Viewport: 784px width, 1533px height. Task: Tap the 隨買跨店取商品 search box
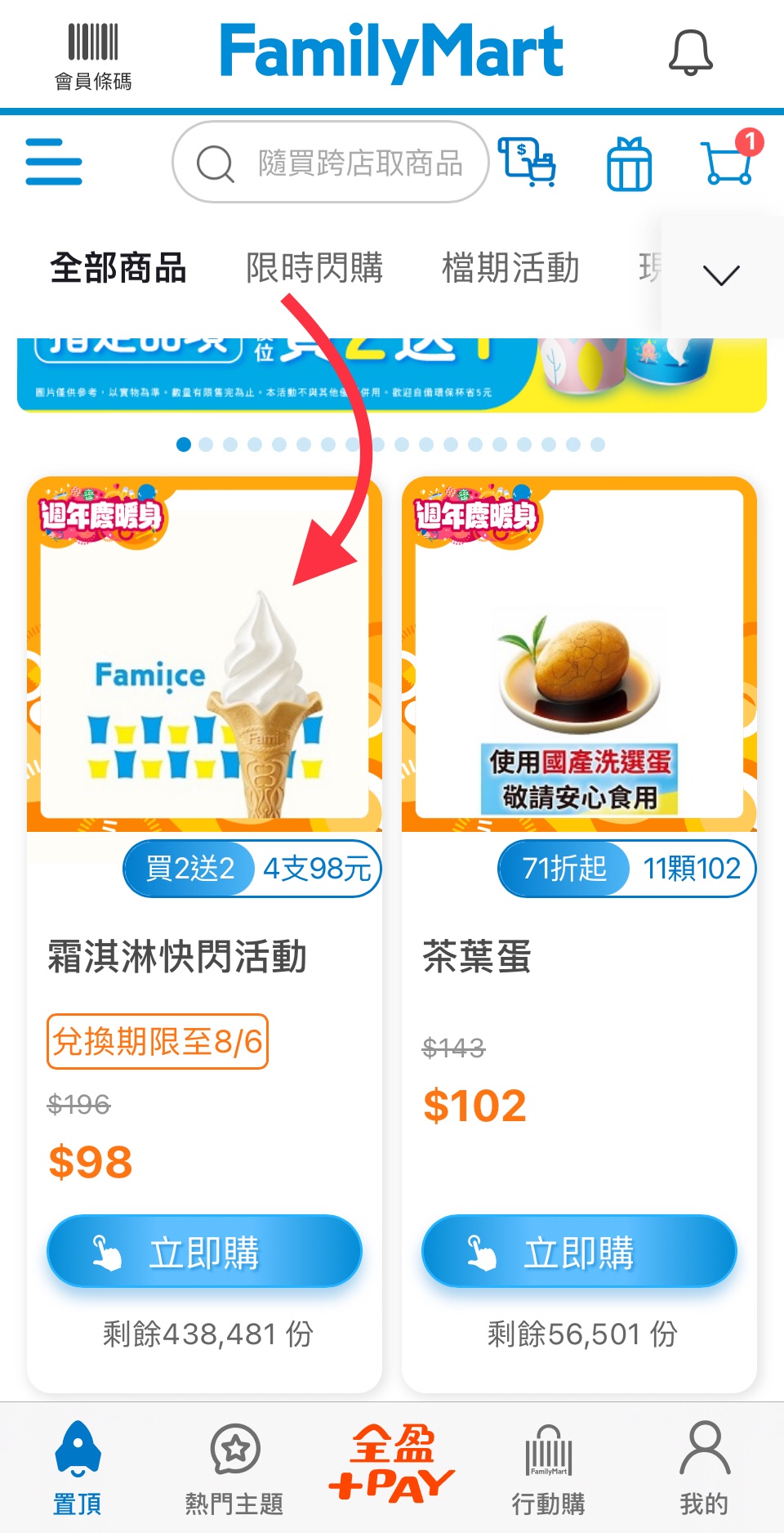point(331,163)
